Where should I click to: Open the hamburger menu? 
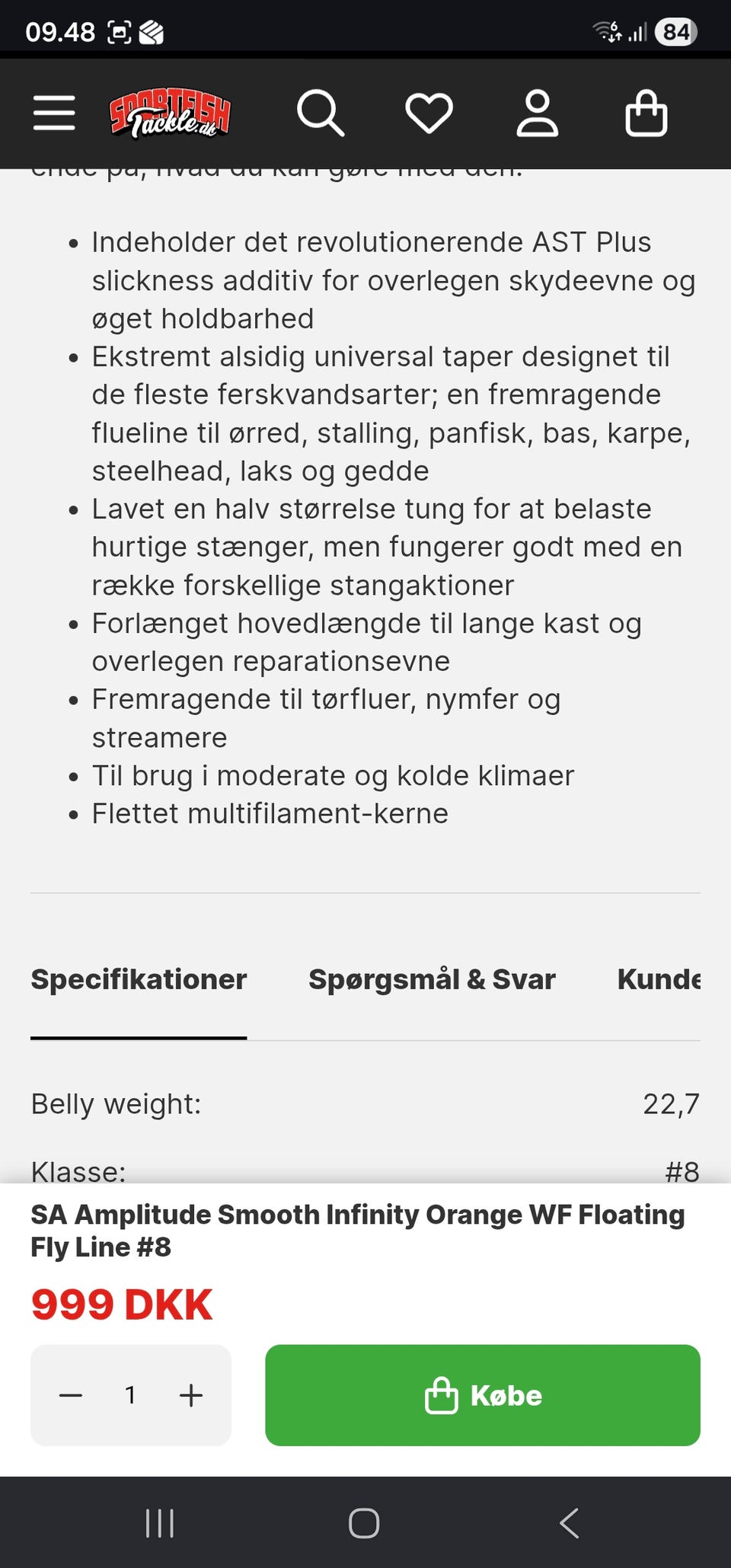pos(53,113)
